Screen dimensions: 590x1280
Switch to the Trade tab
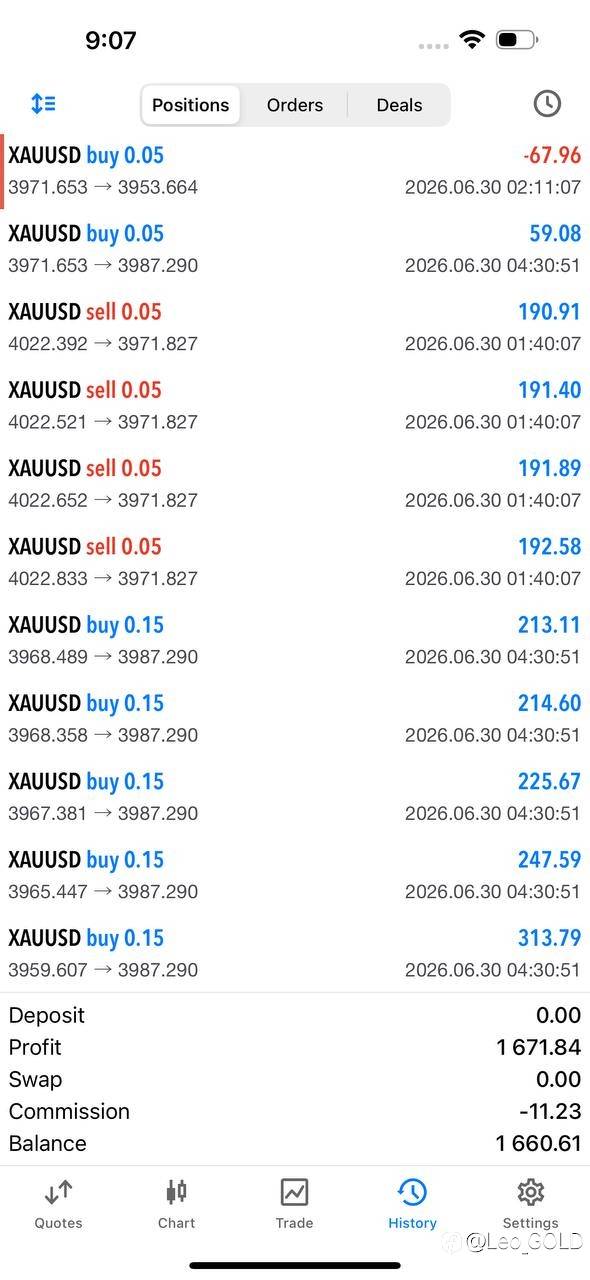(x=294, y=1203)
